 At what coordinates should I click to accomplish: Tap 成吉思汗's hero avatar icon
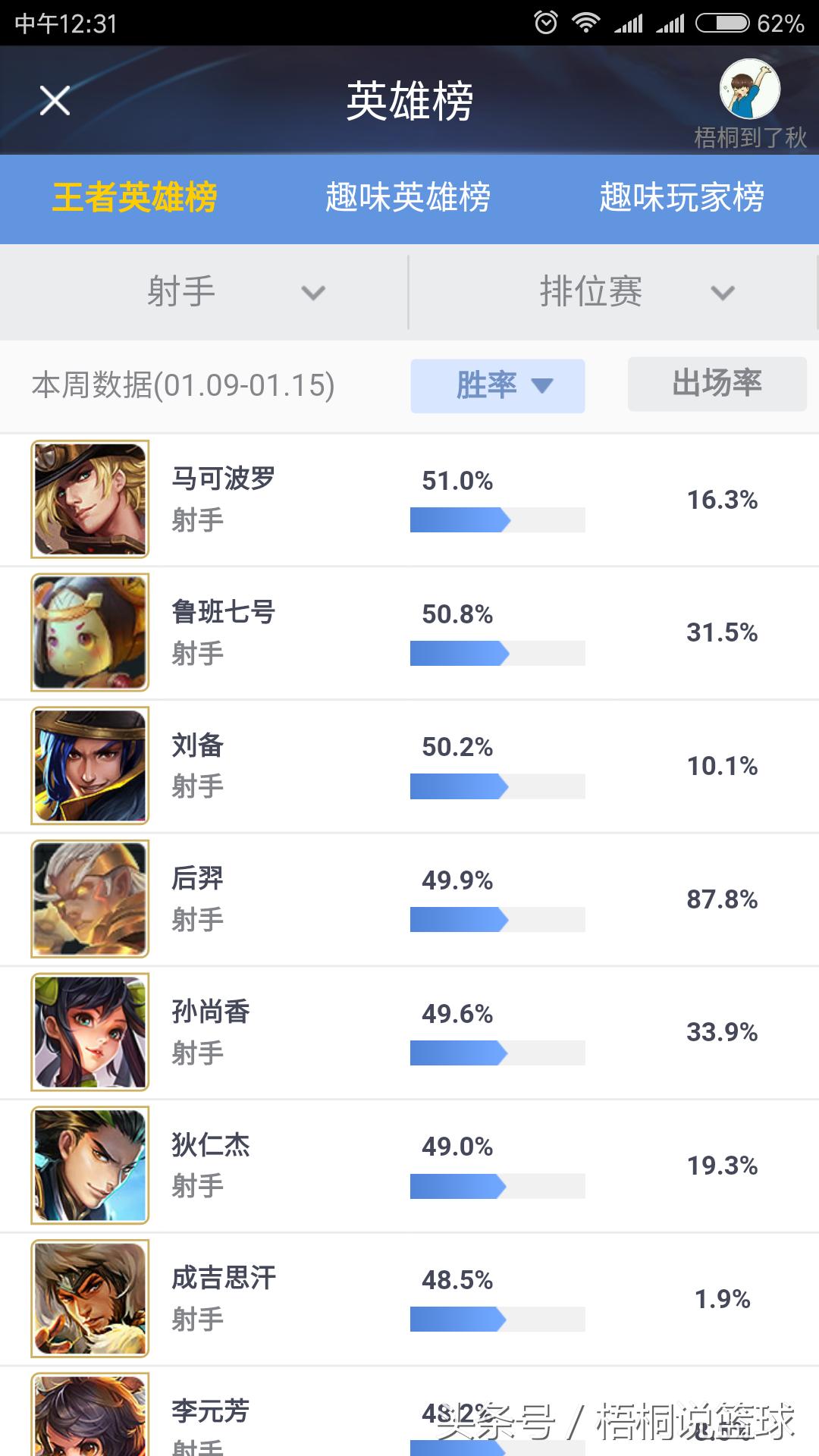pos(89,1298)
